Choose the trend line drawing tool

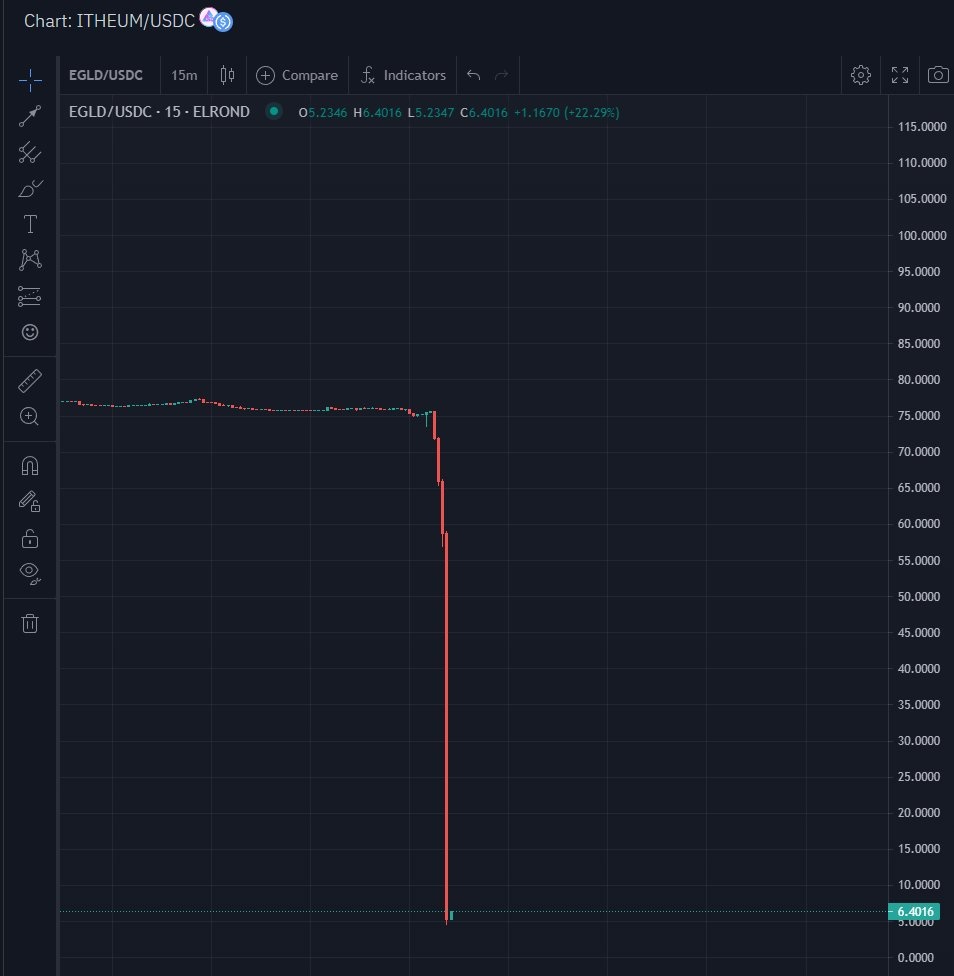30,116
